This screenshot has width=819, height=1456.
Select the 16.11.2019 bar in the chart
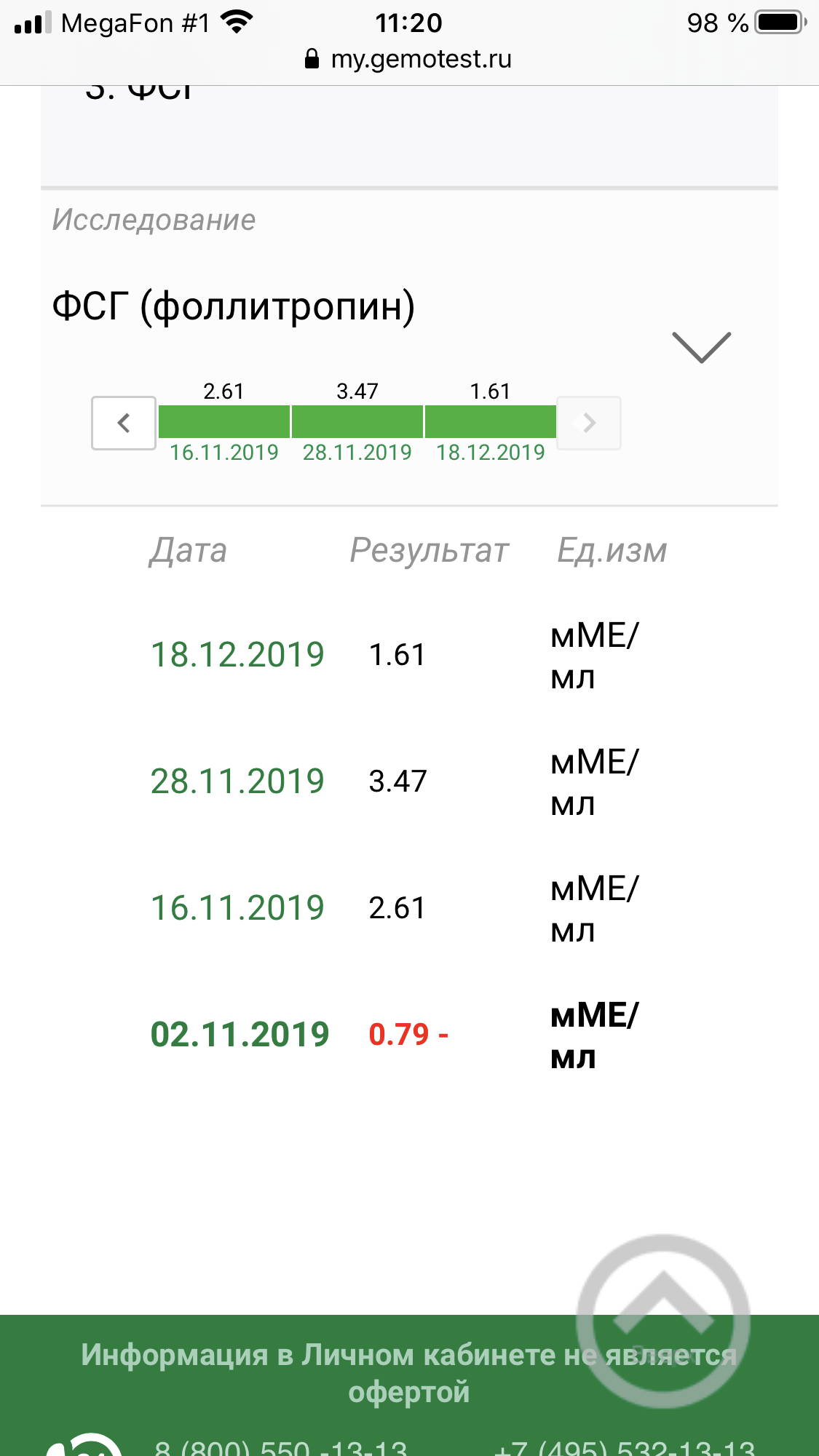coord(224,422)
